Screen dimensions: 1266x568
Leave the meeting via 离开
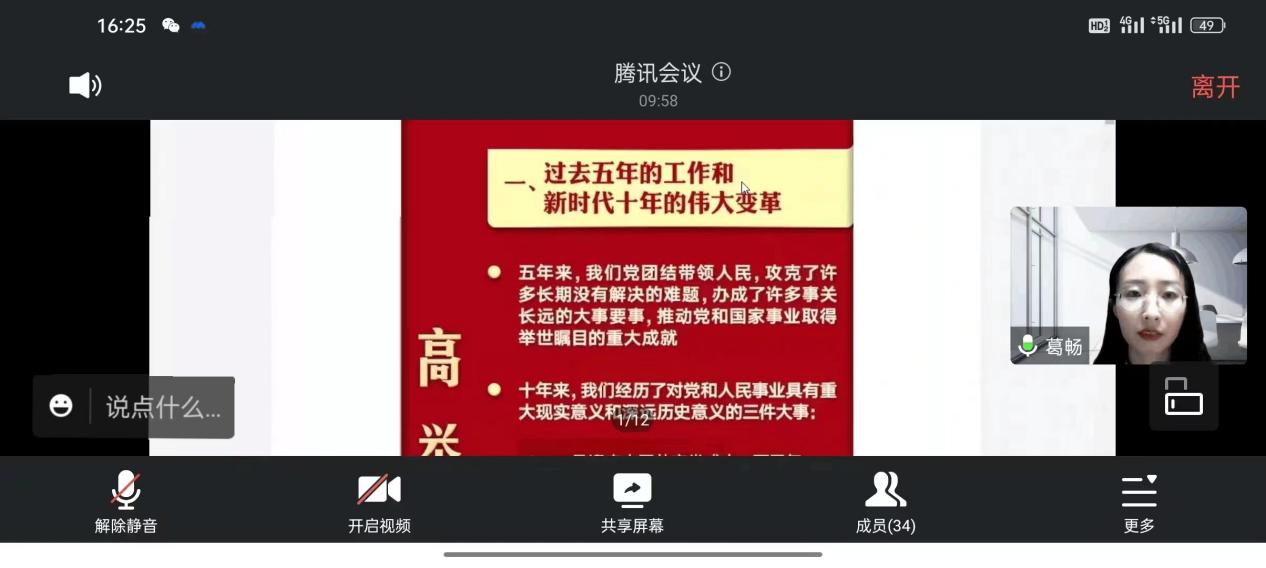1215,87
